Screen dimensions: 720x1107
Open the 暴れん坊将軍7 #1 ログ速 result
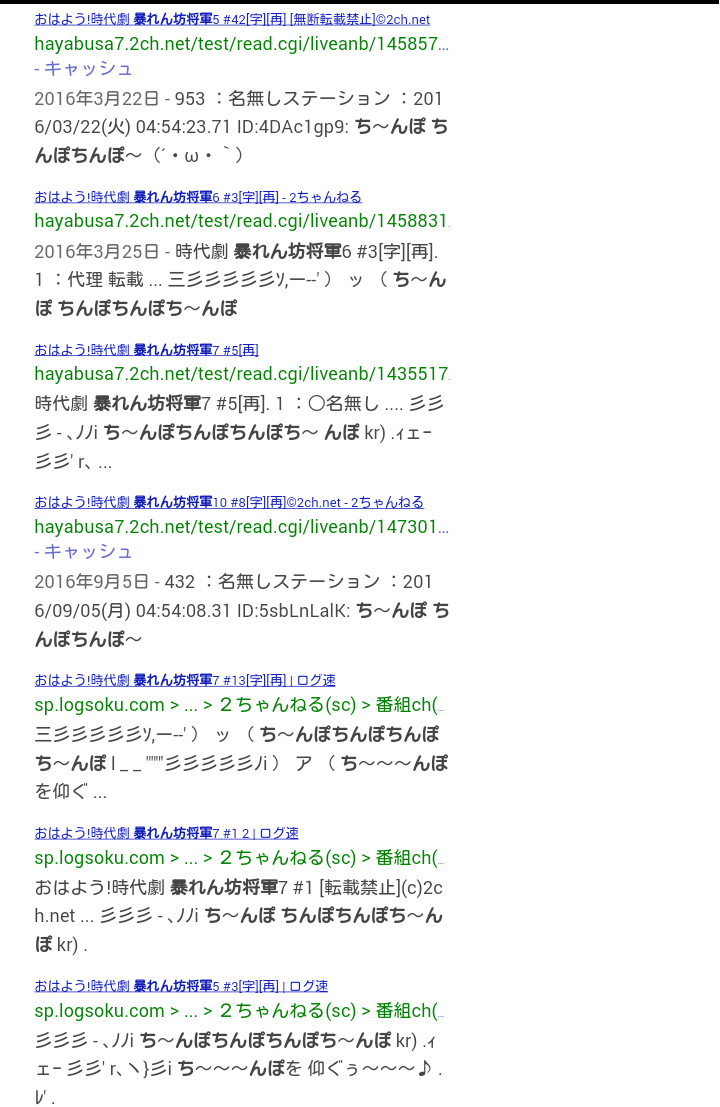166,833
